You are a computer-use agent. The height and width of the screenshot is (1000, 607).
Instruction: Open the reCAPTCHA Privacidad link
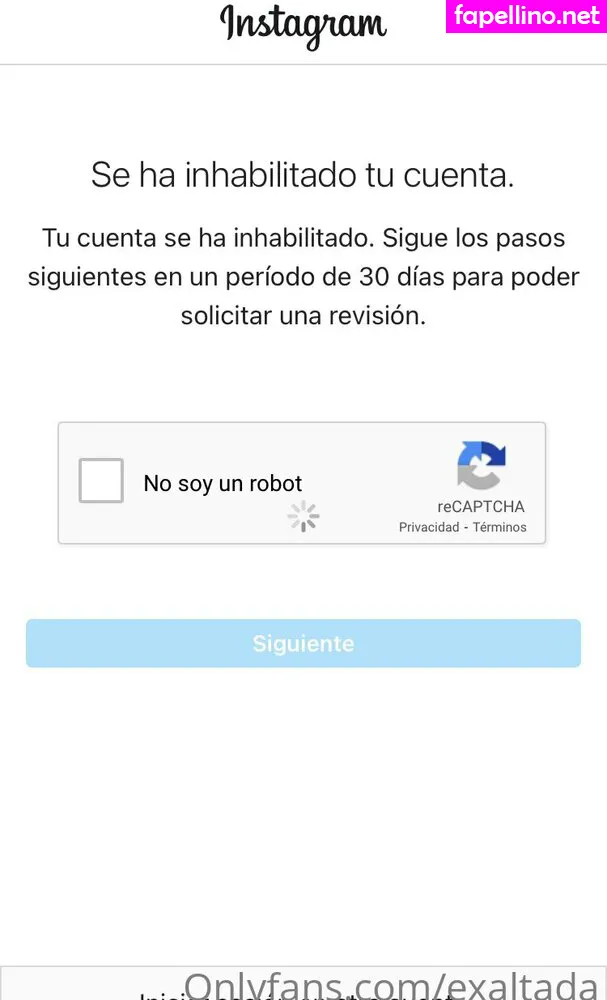[429, 527]
